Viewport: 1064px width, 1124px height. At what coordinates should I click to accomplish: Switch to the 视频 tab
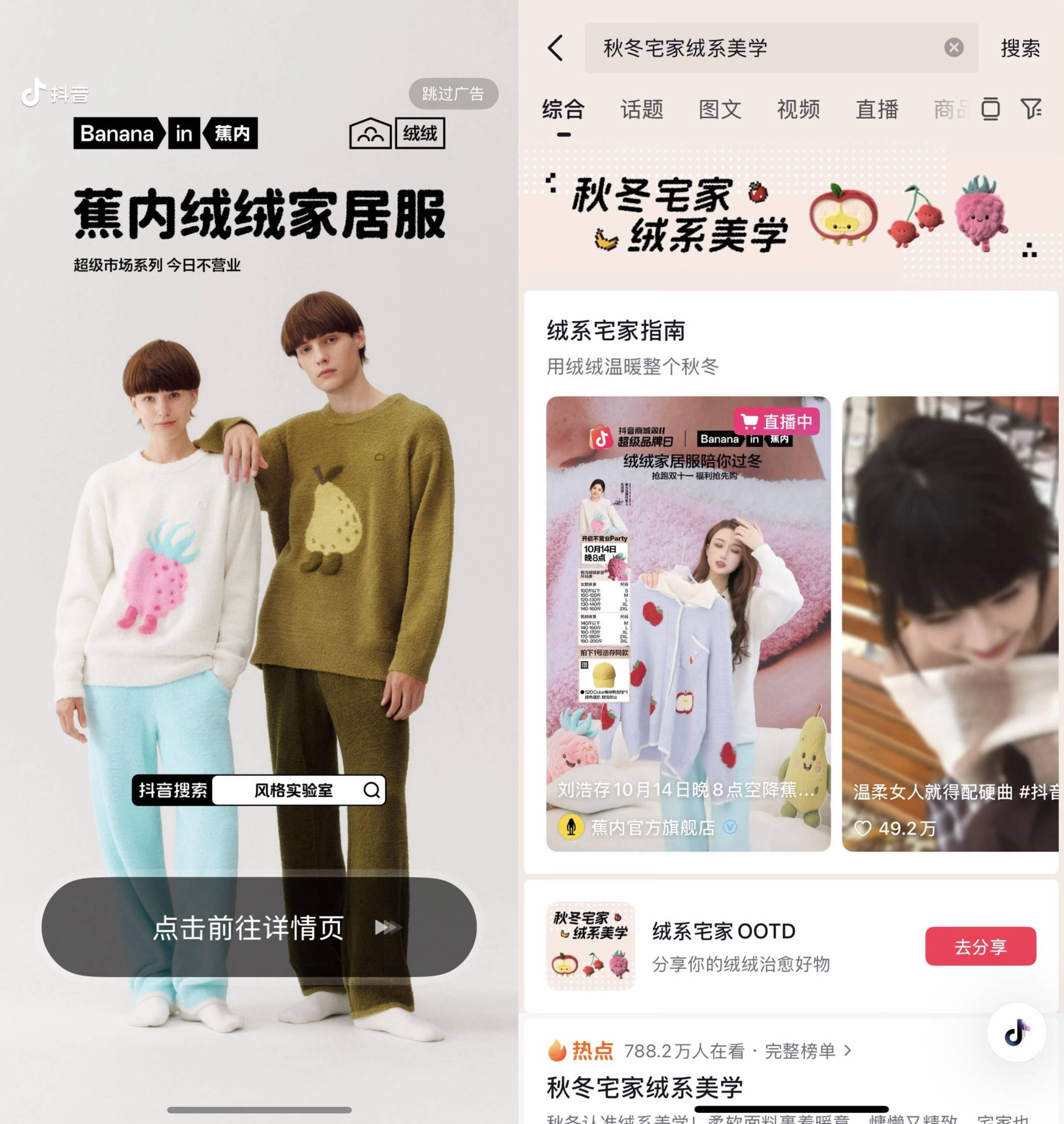pyautogui.click(x=798, y=109)
